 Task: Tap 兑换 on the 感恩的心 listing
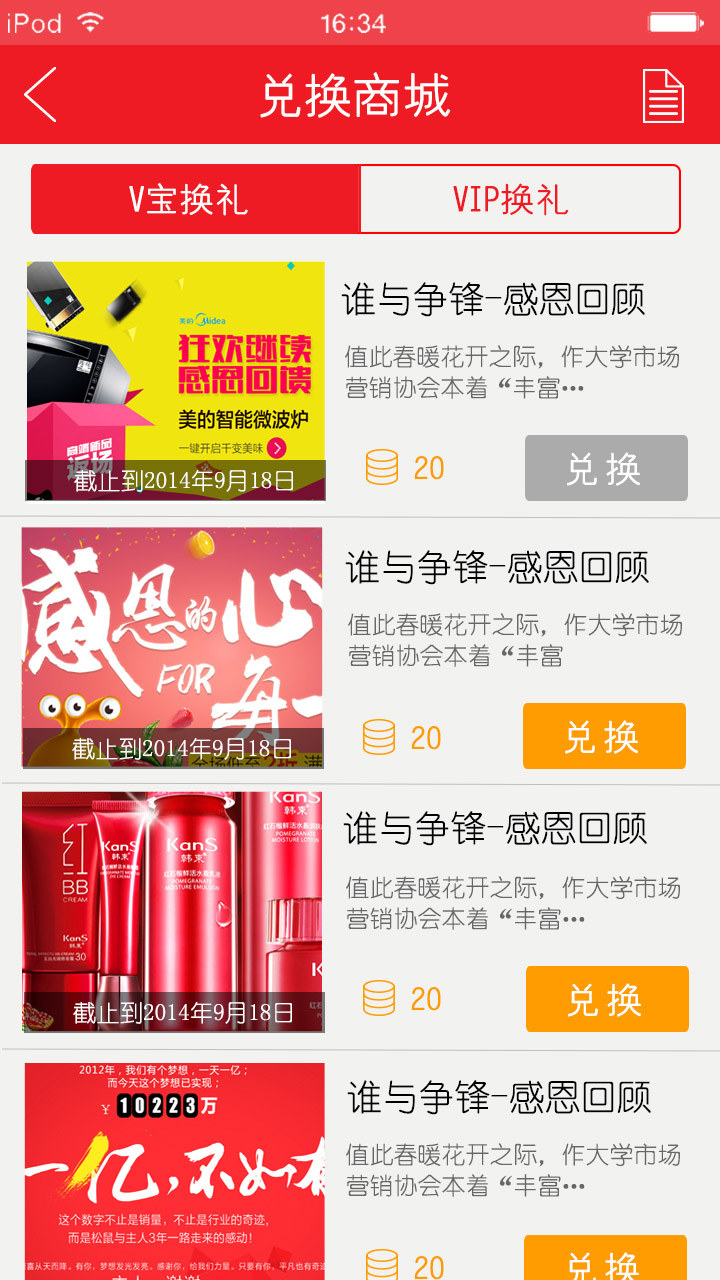[604, 736]
